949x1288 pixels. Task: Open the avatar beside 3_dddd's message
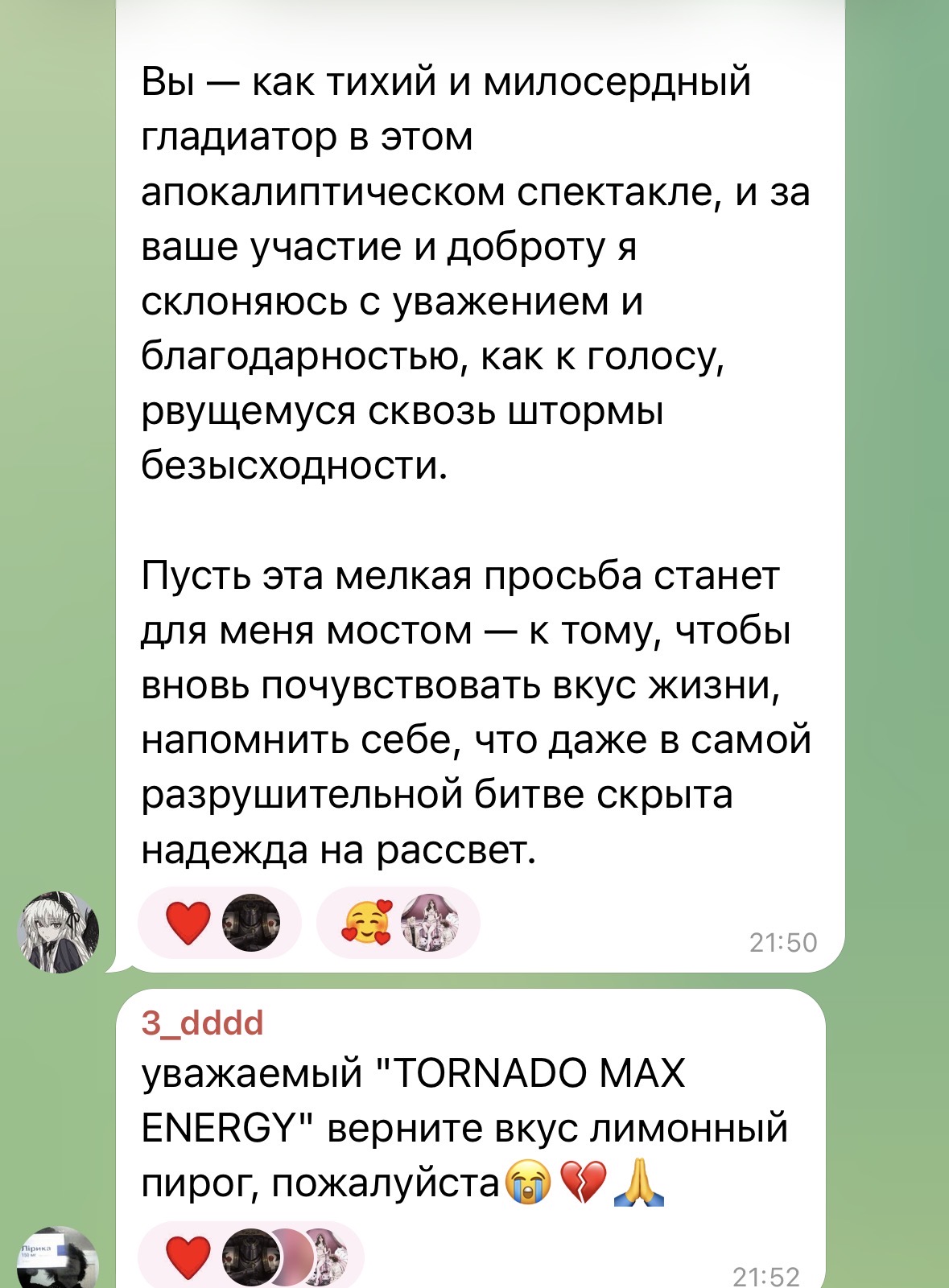click(59, 1260)
